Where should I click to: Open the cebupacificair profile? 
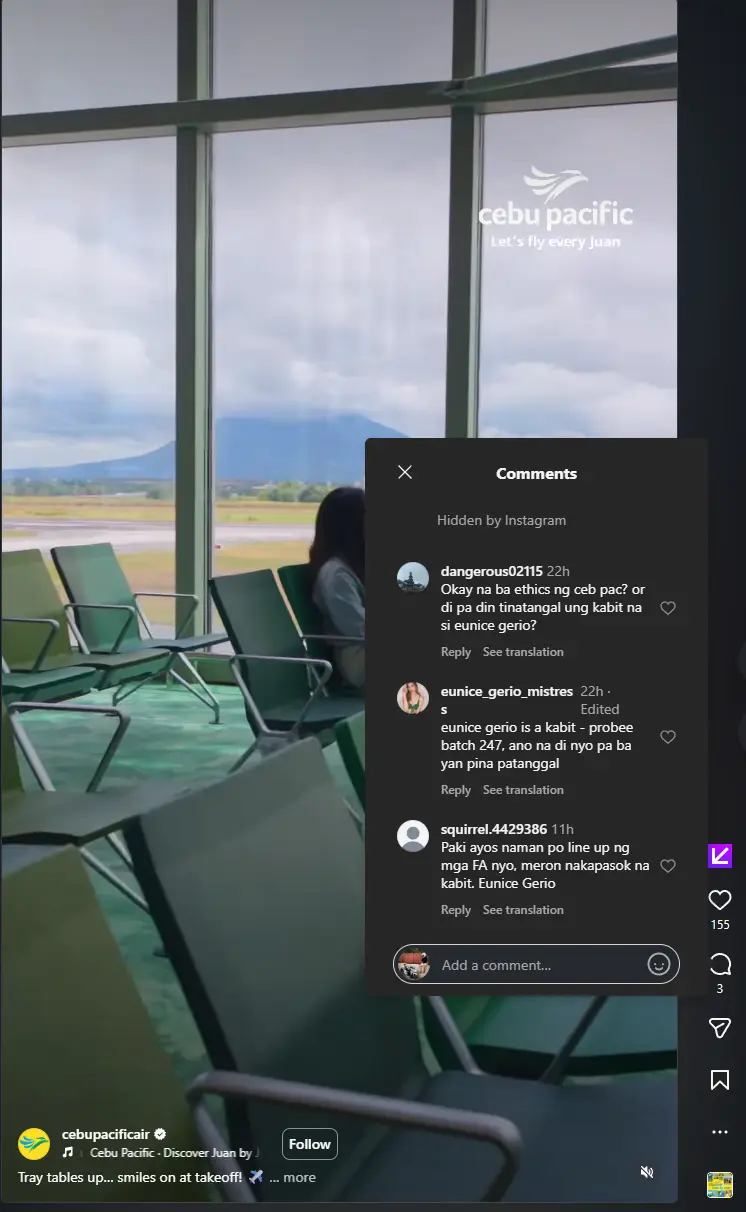click(106, 1134)
